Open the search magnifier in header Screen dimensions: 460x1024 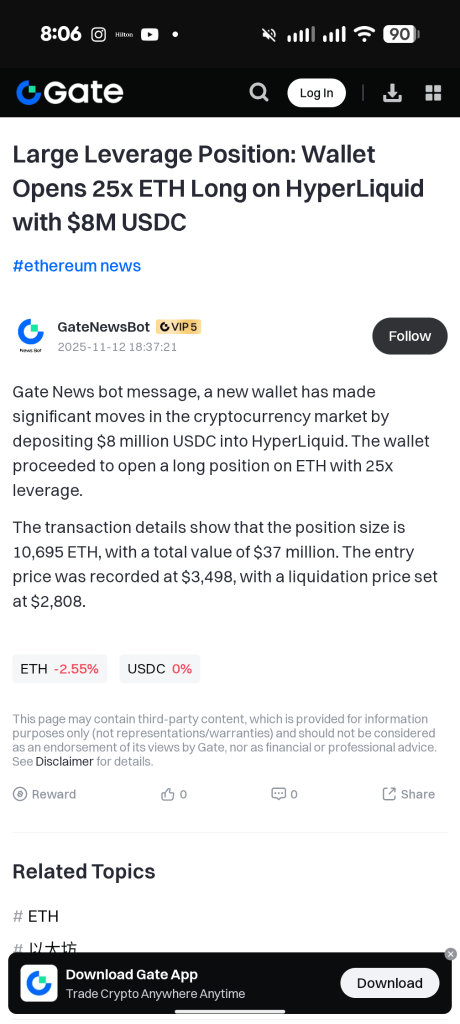pos(259,93)
